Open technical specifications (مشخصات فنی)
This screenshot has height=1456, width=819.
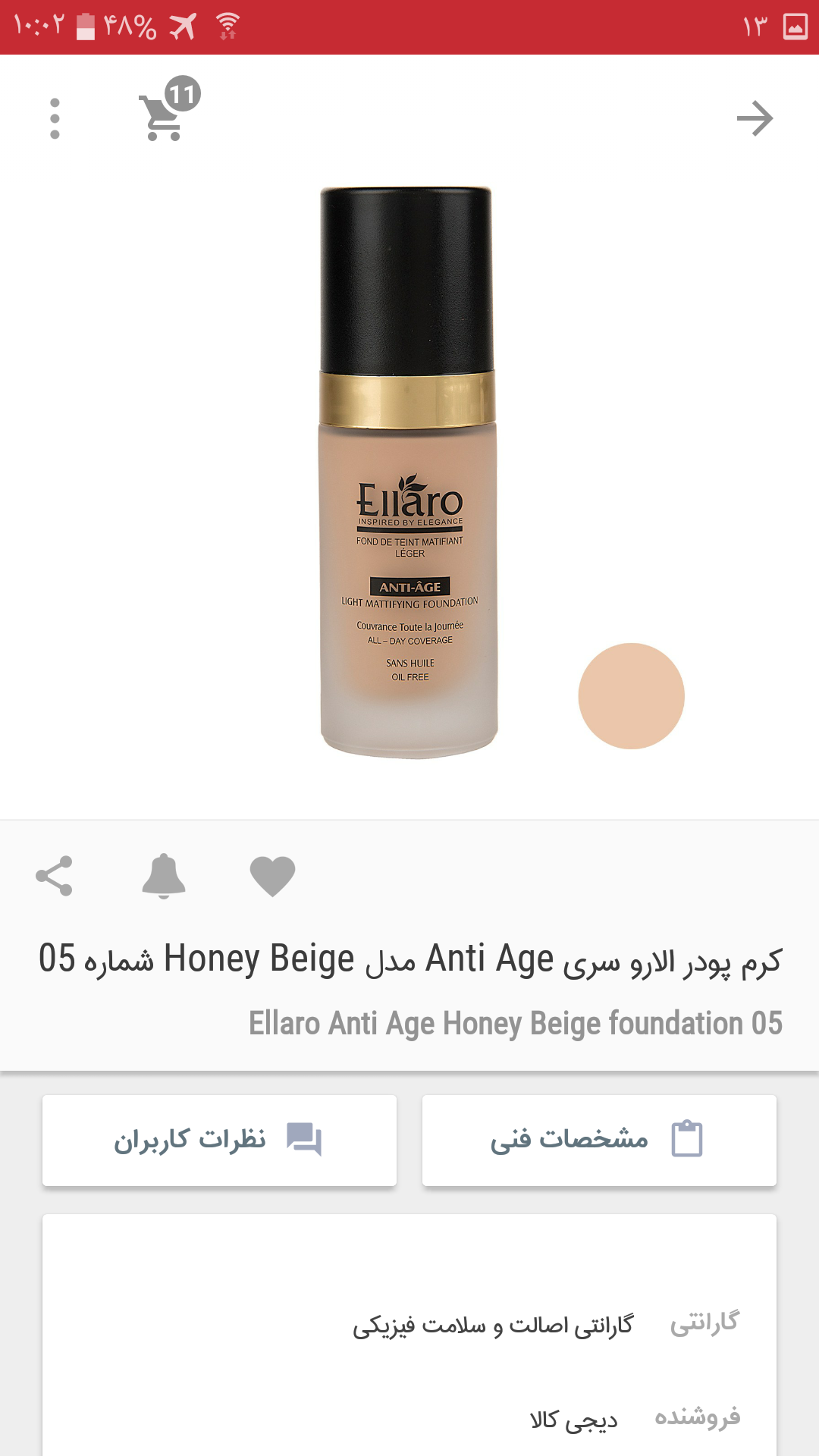[x=599, y=1140]
